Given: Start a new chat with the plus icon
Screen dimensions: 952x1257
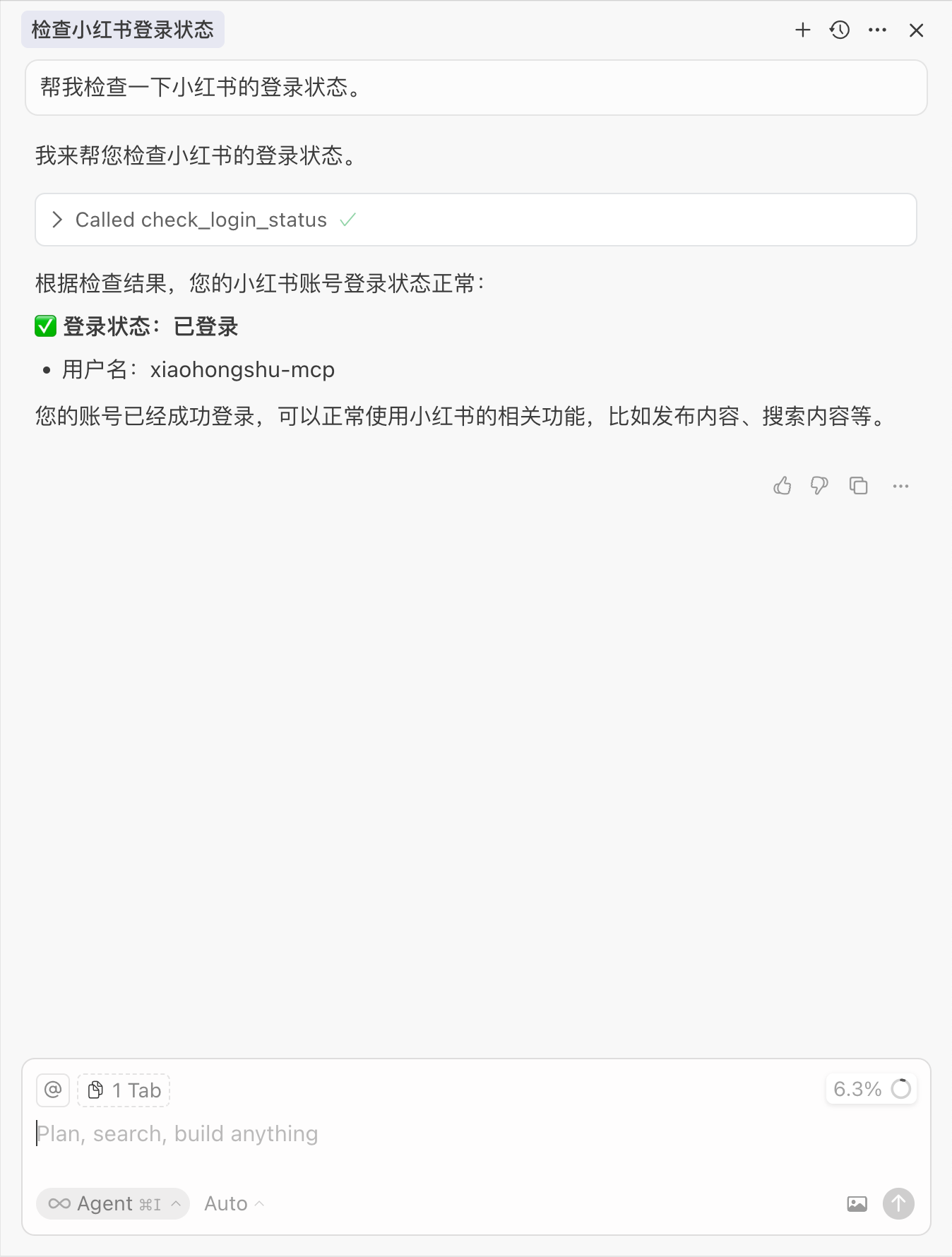Looking at the screenshot, I should coord(803,30).
